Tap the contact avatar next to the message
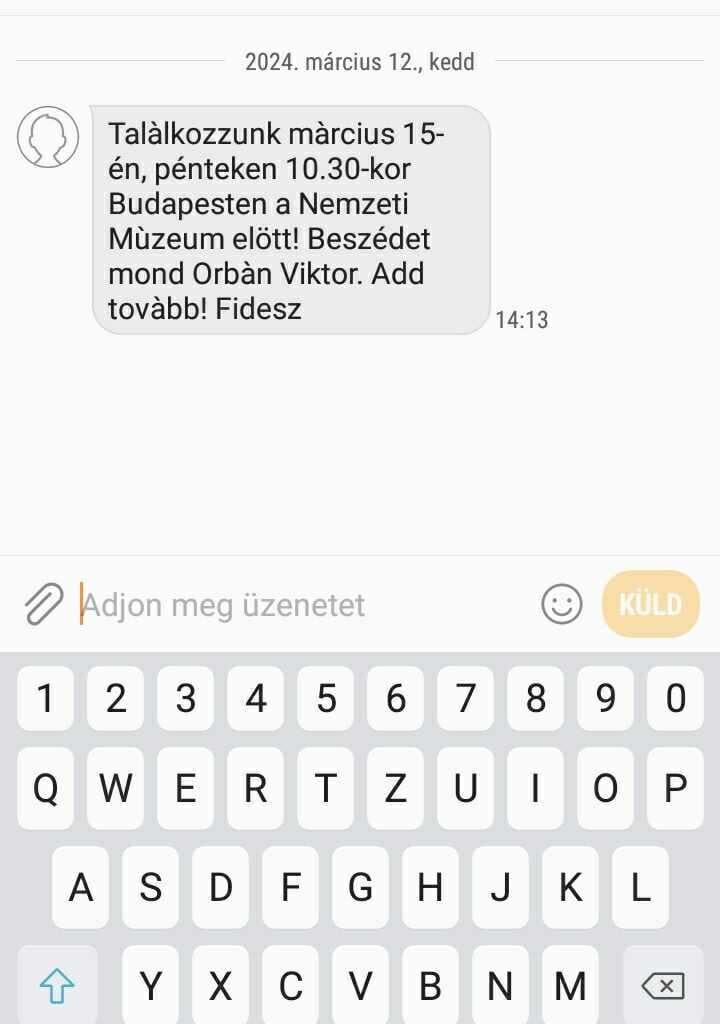The height and width of the screenshot is (1024, 720). 47,138
